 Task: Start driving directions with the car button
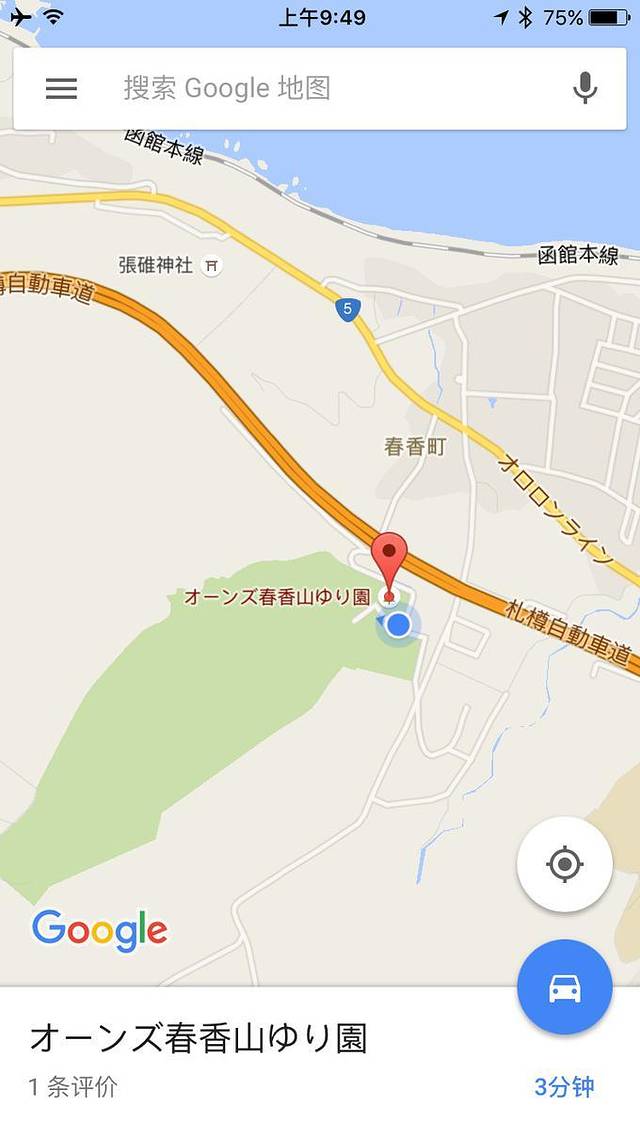point(564,987)
